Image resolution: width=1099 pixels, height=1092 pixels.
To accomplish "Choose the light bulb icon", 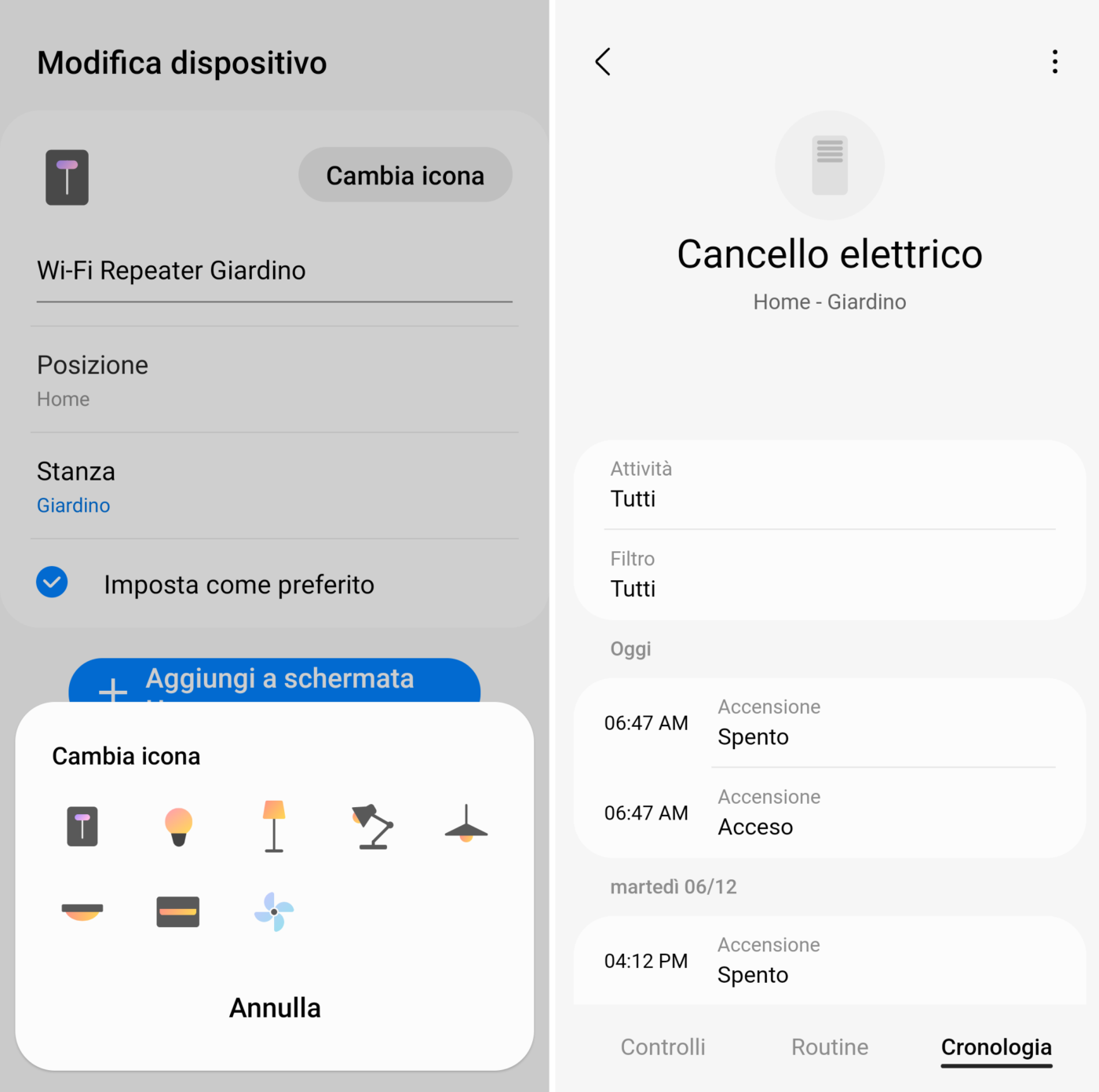I will (x=178, y=827).
